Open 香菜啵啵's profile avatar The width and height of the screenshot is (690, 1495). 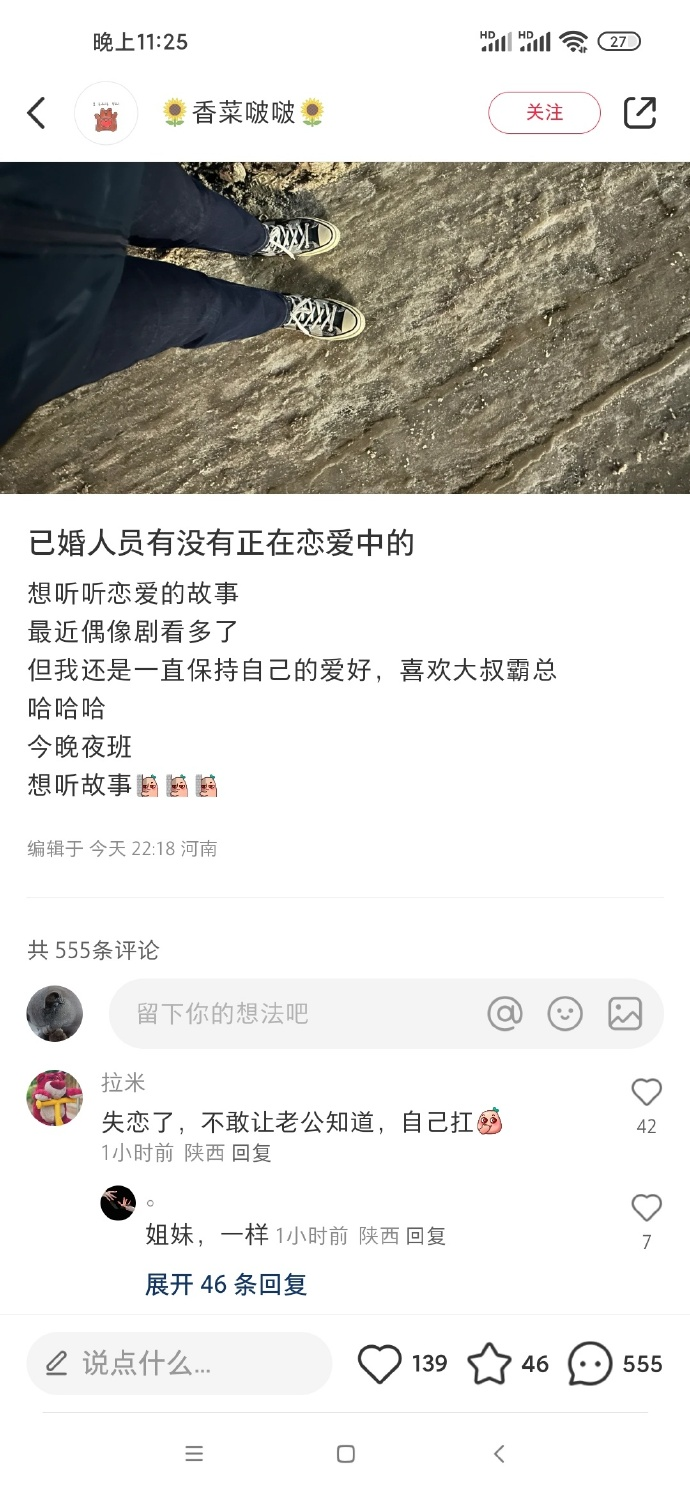pos(106,113)
